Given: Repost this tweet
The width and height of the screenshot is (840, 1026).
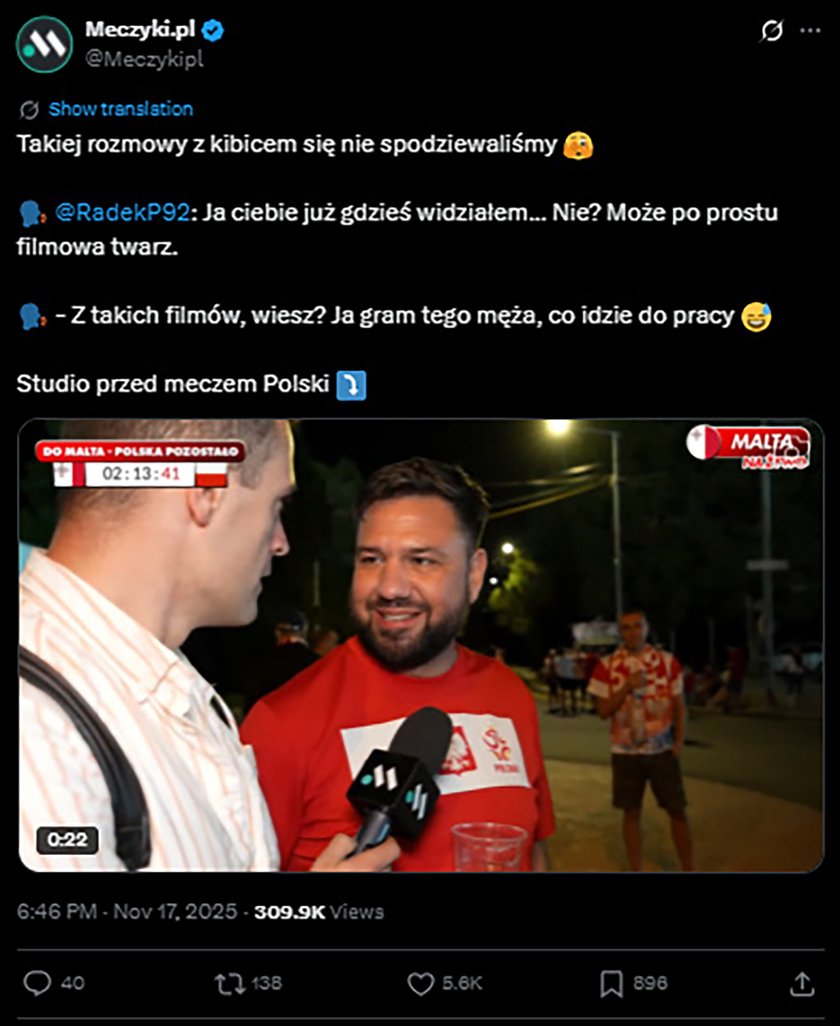Looking at the screenshot, I should (x=231, y=984).
